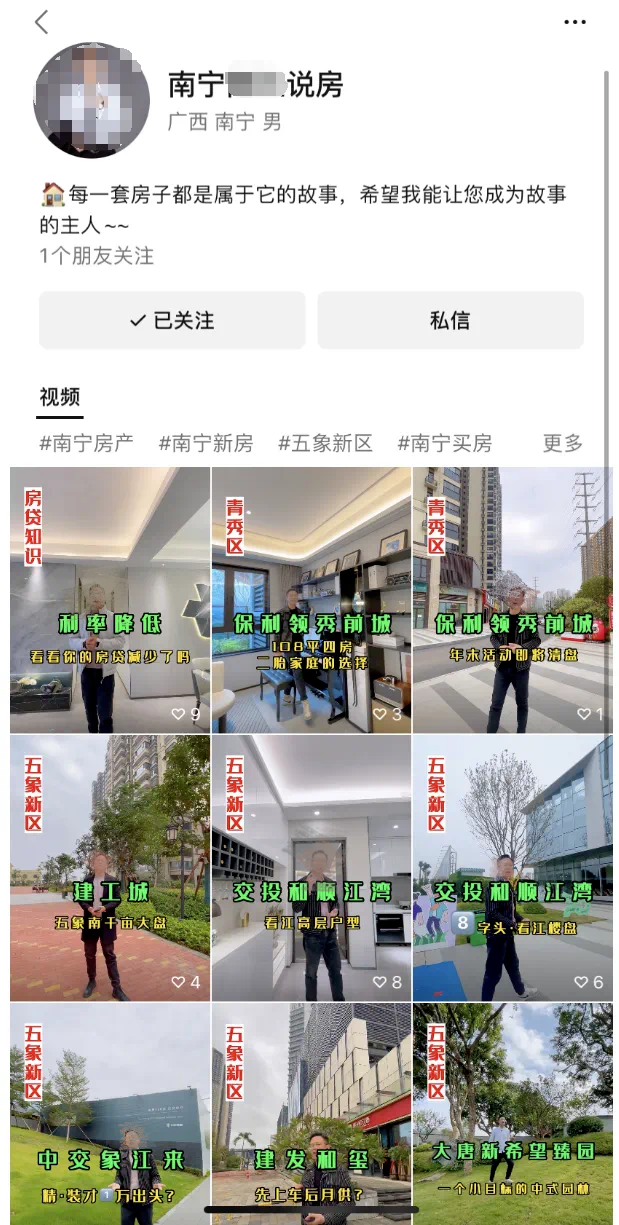Play the 建工城 video
The width and height of the screenshot is (619, 1225).
tap(110, 868)
